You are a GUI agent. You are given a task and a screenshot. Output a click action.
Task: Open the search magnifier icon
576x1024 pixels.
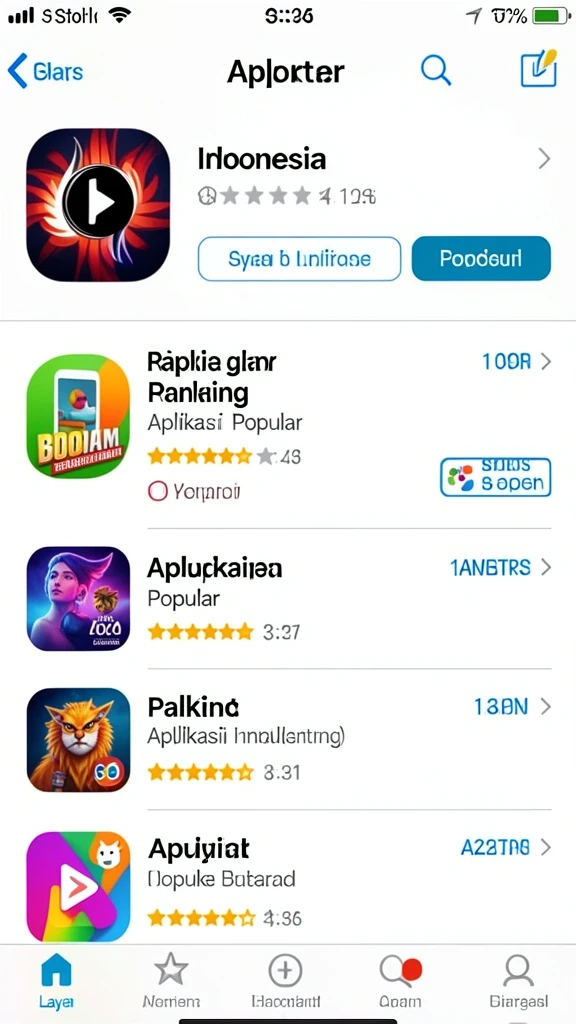[436, 70]
